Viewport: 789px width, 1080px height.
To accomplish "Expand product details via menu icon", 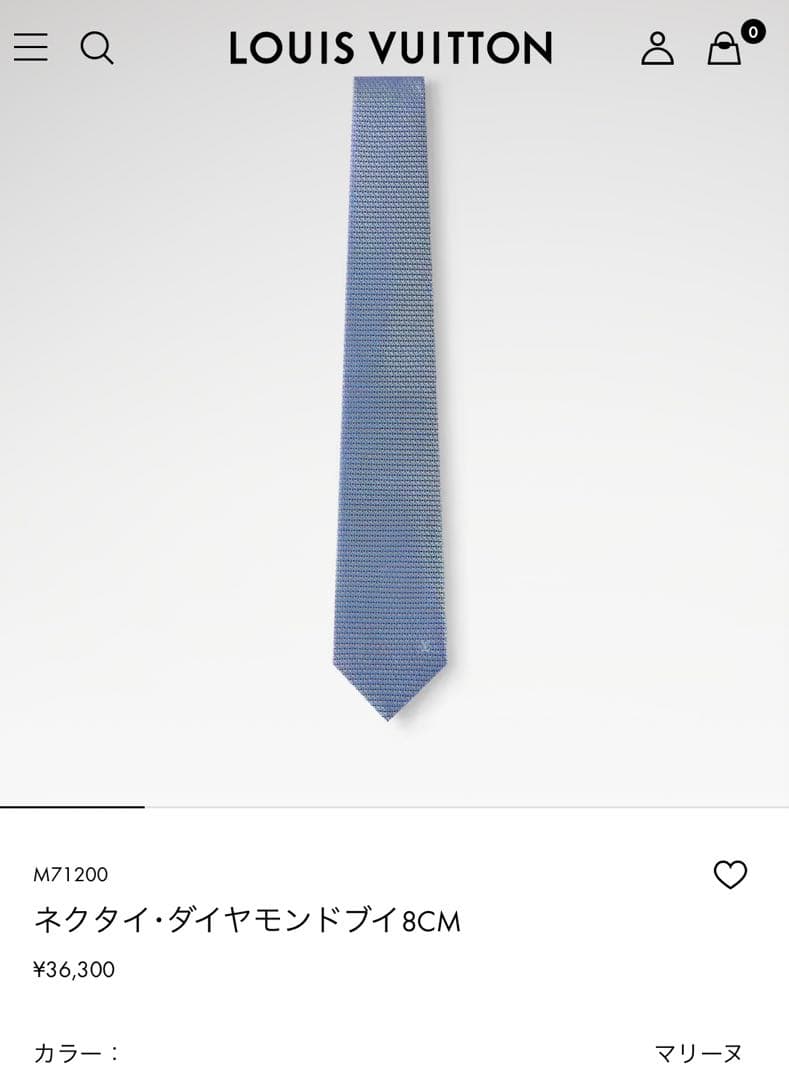I will click(x=32, y=48).
